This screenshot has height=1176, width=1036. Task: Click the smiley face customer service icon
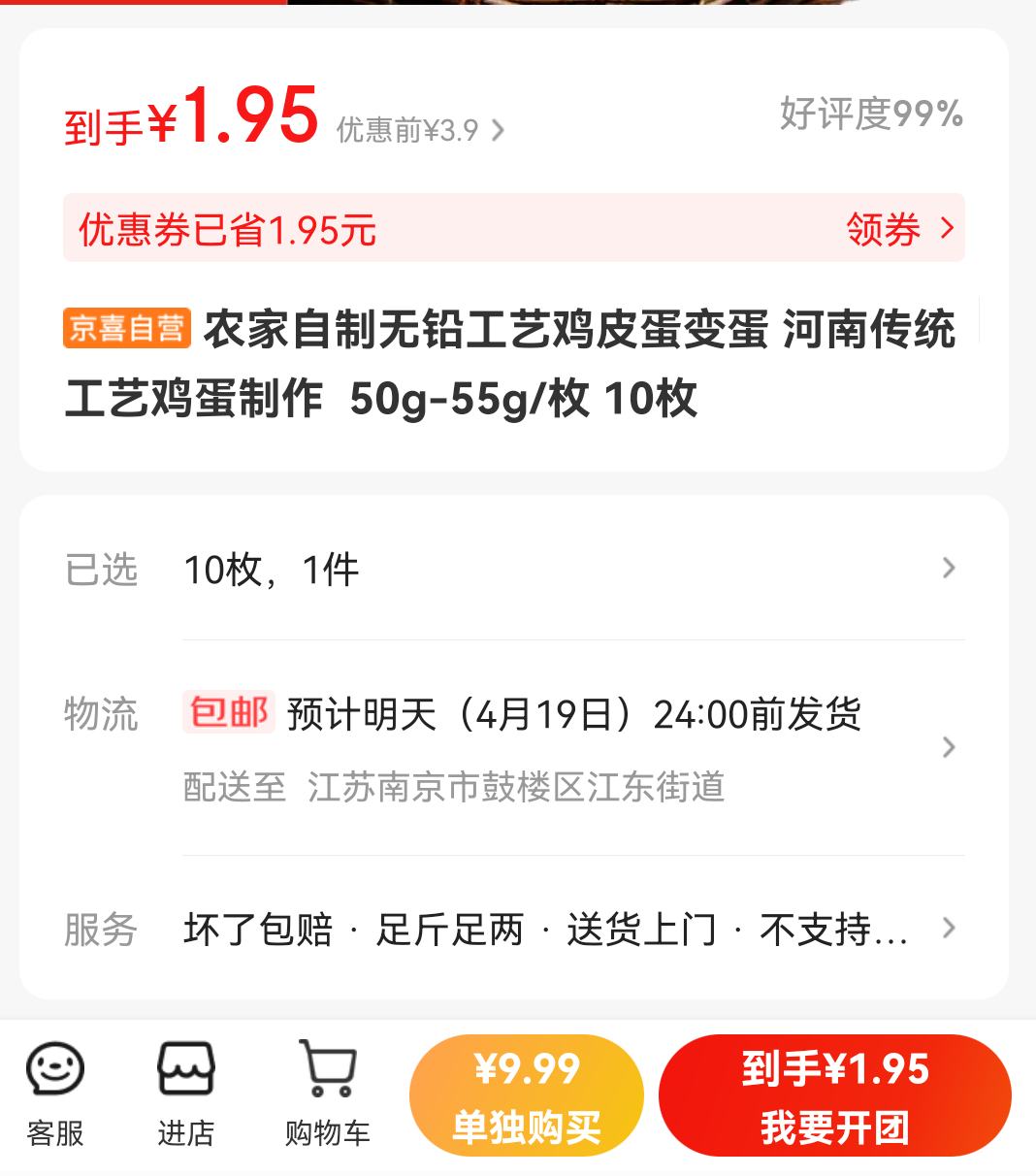coord(56,1073)
